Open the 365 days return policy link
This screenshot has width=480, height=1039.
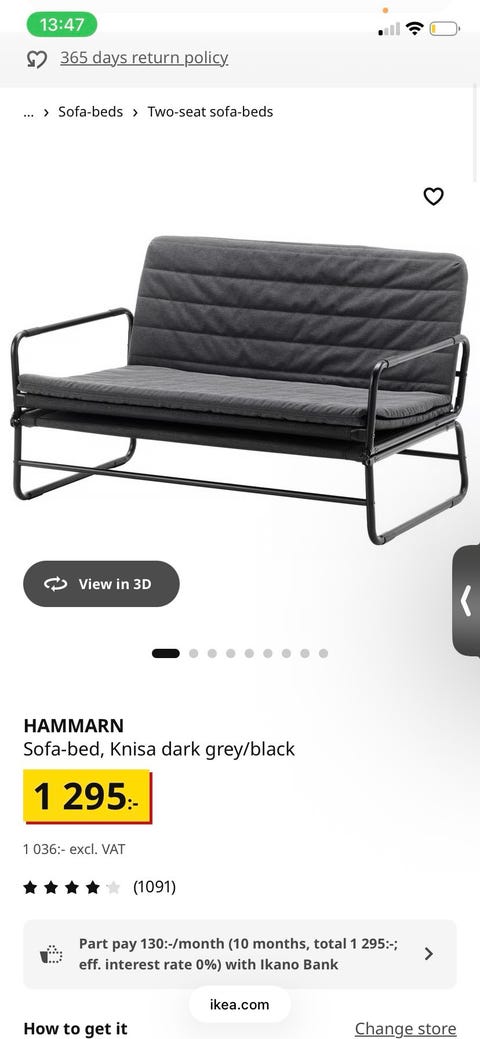144,58
